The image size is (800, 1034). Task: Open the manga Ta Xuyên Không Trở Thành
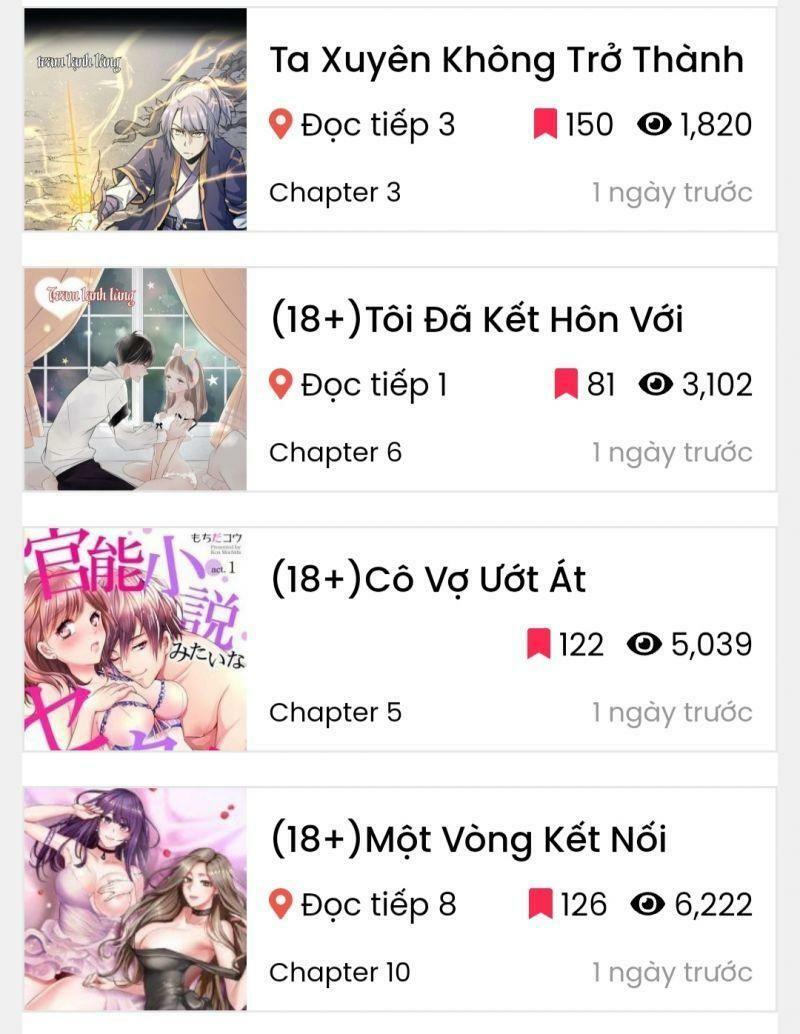click(506, 60)
